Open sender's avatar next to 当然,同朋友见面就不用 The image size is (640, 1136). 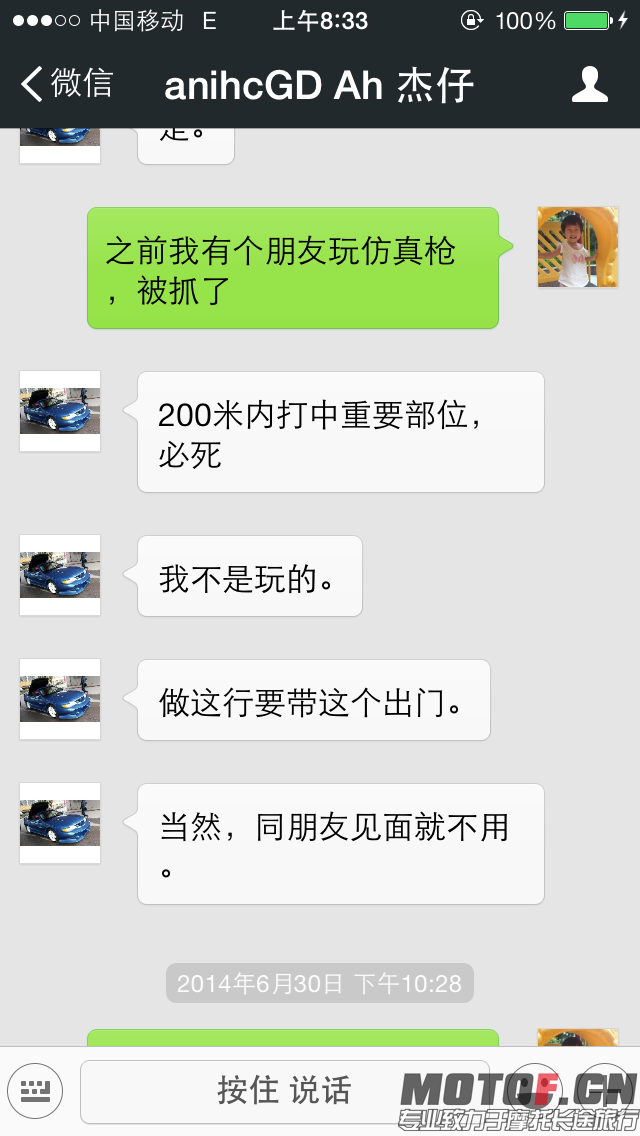tap(60, 823)
